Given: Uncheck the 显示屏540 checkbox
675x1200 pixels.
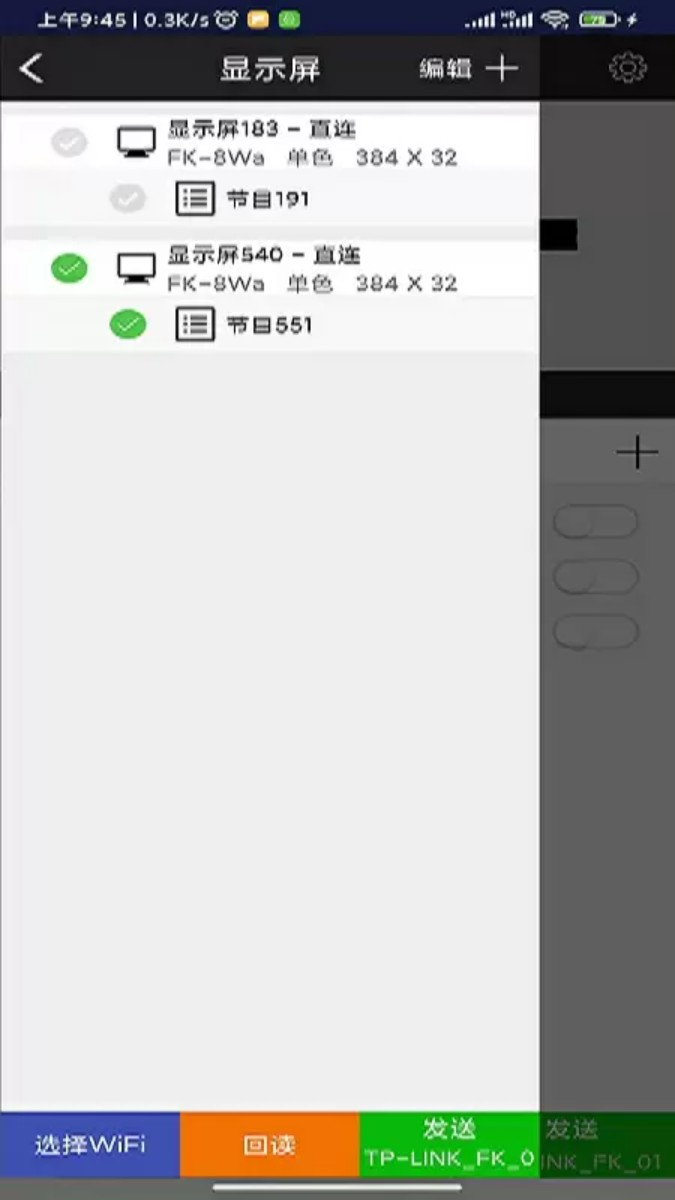Looking at the screenshot, I should [69, 268].
